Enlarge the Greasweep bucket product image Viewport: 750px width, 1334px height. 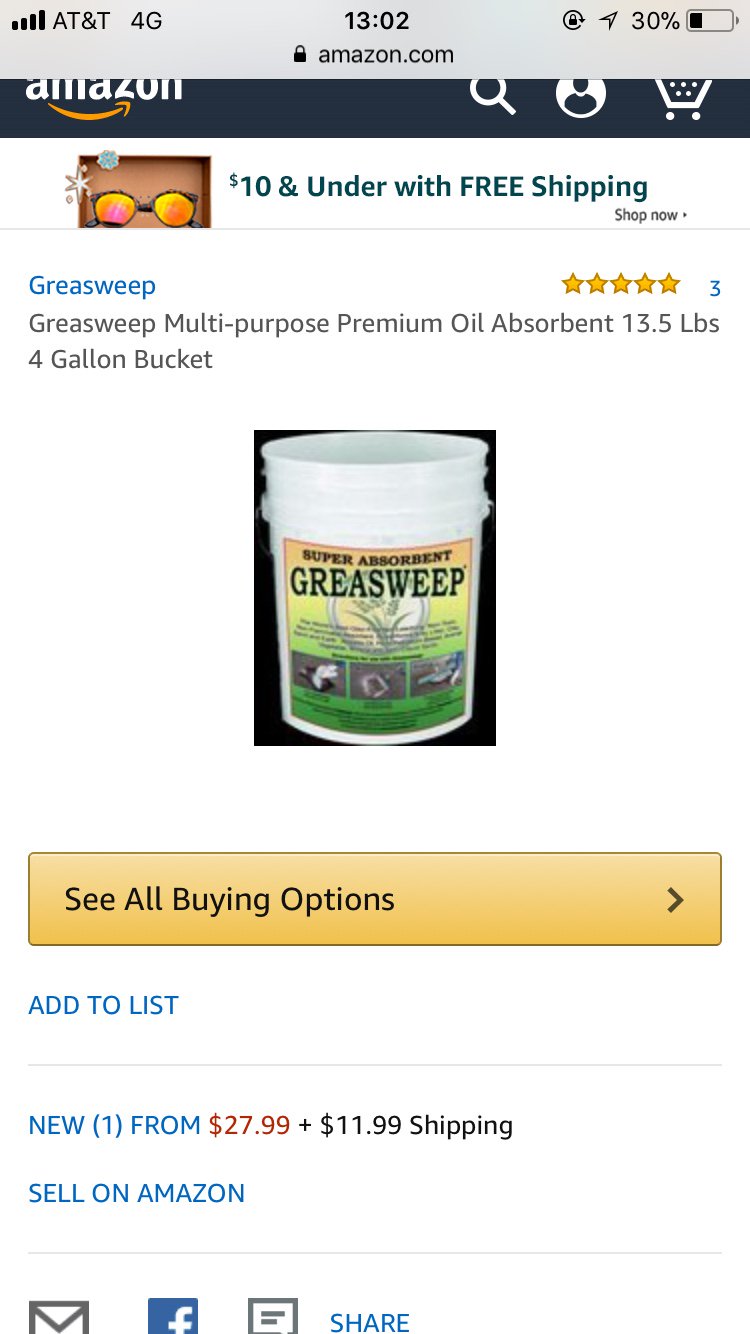click(375, 587)
